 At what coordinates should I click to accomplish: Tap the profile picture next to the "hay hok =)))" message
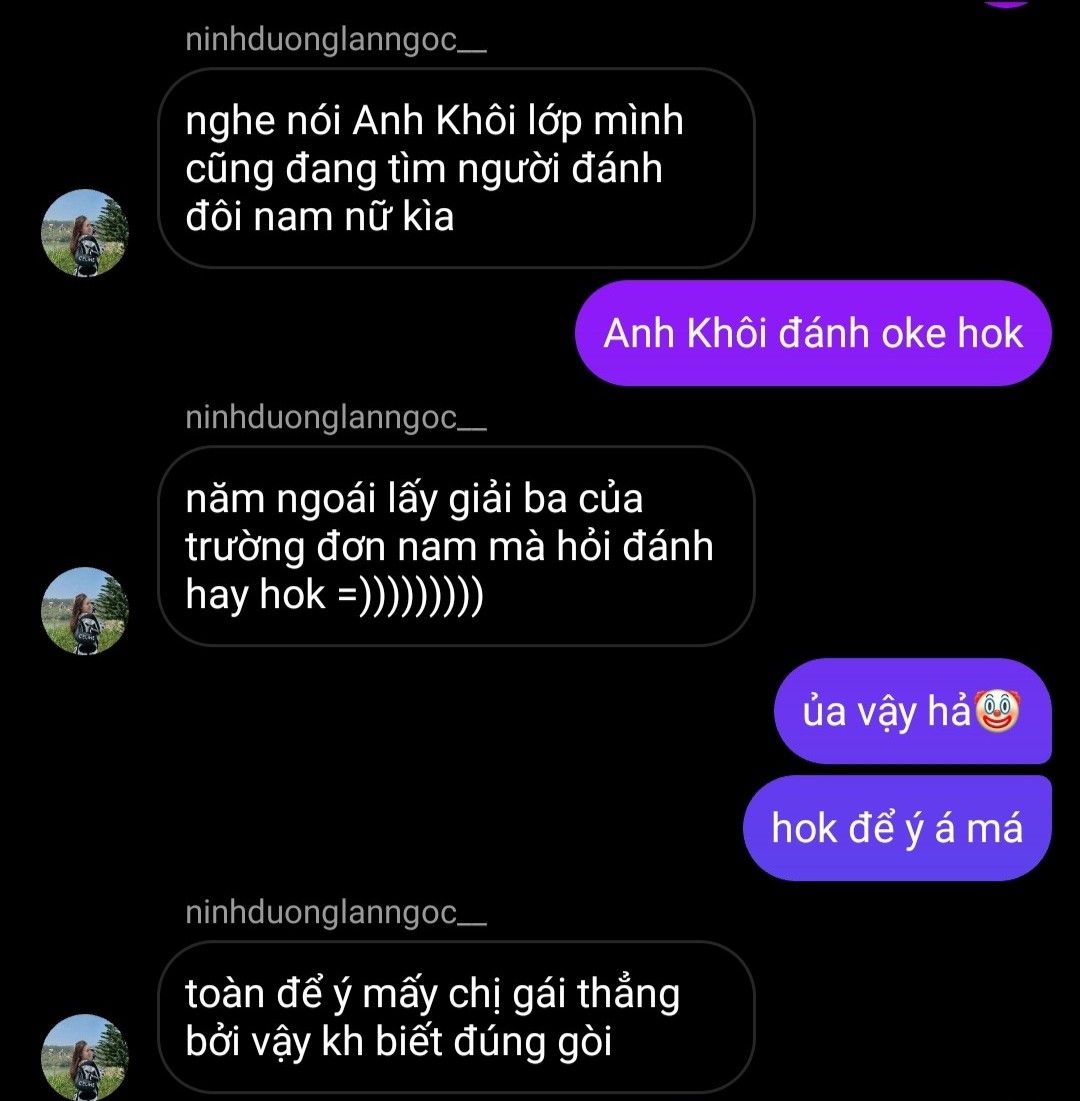85,610
